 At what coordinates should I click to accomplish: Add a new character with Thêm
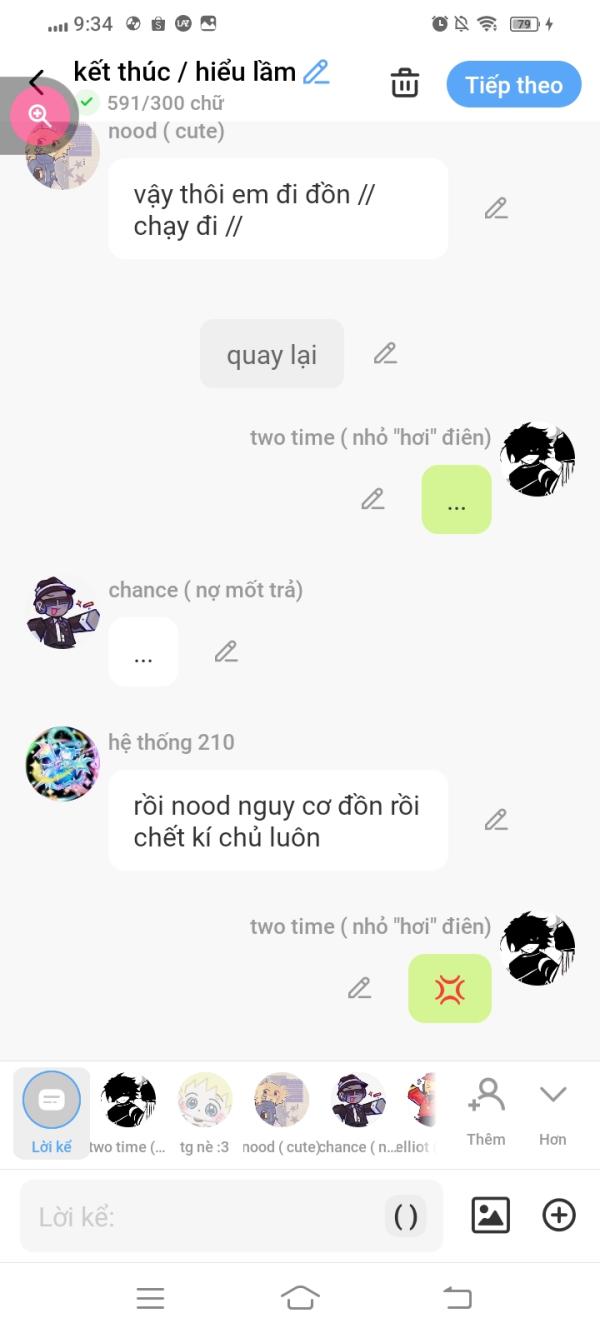point(486,1110)
